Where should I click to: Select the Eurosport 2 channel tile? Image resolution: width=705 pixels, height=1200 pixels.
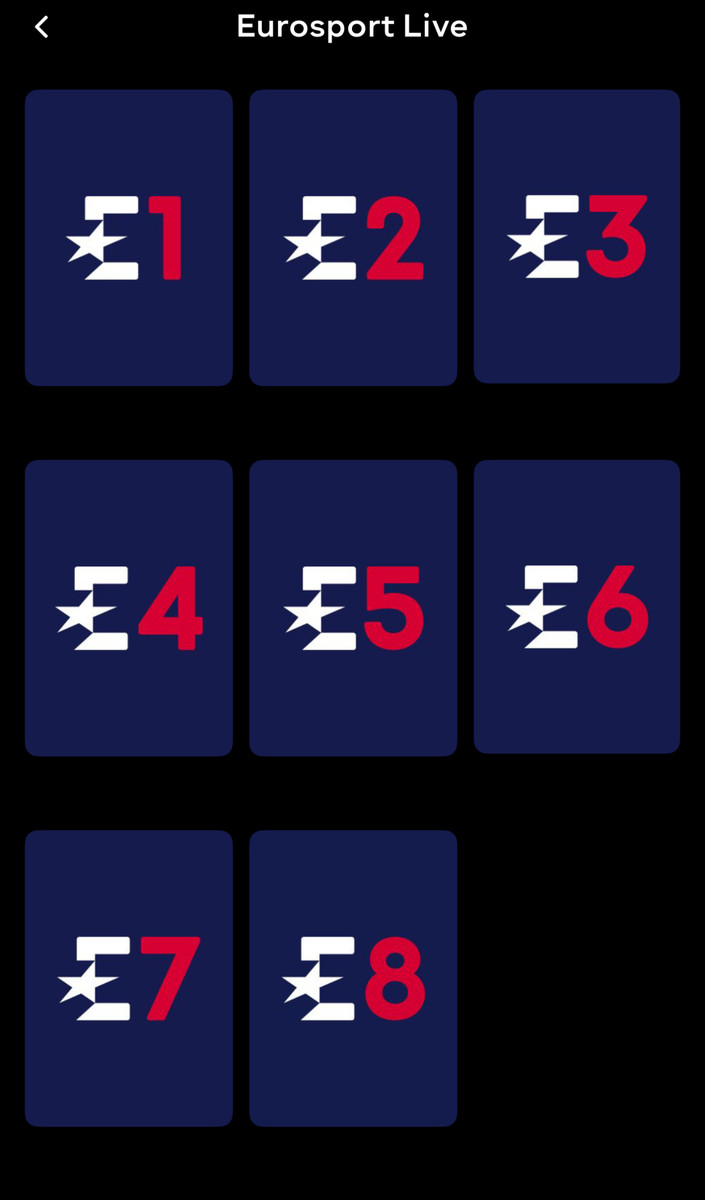coord(353,238)
